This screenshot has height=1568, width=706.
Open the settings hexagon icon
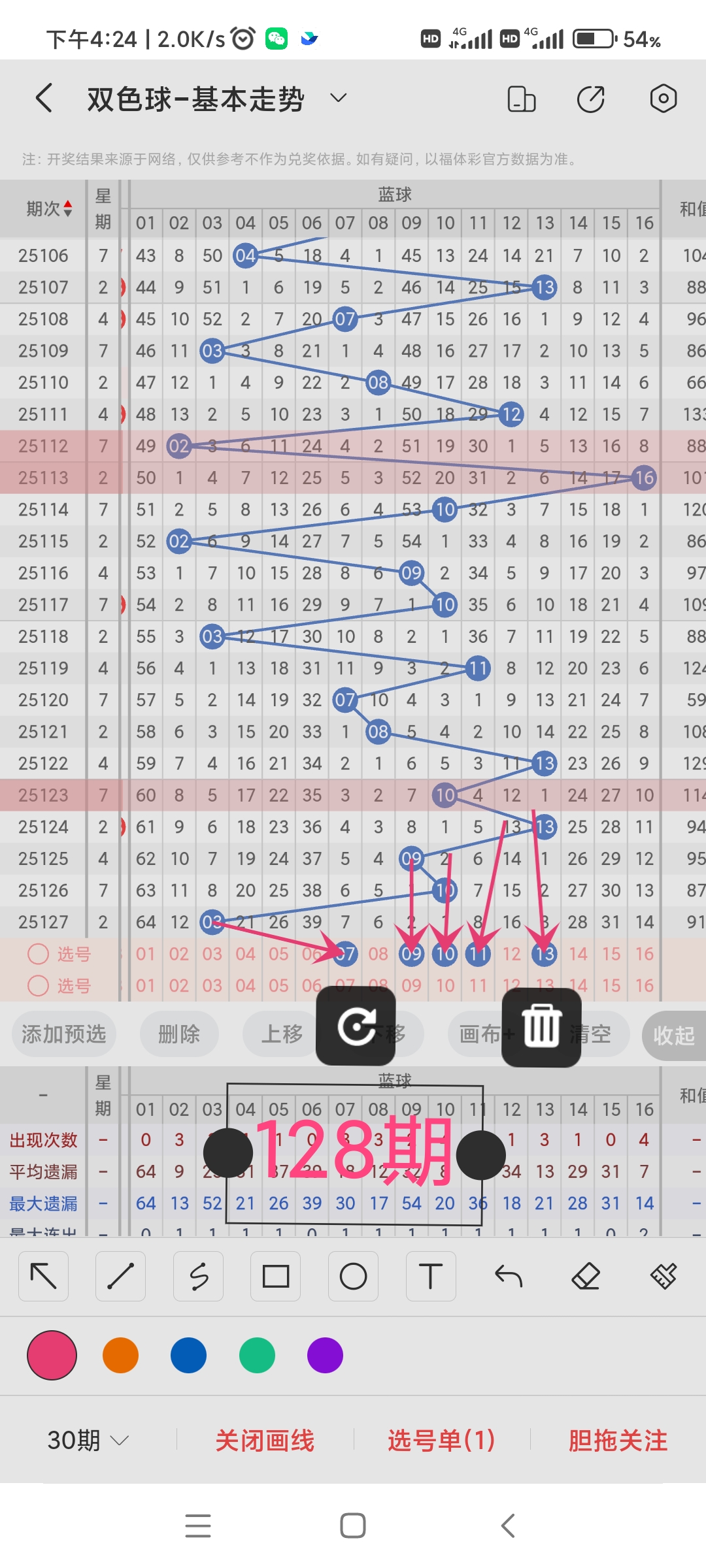tap(663, 99)
